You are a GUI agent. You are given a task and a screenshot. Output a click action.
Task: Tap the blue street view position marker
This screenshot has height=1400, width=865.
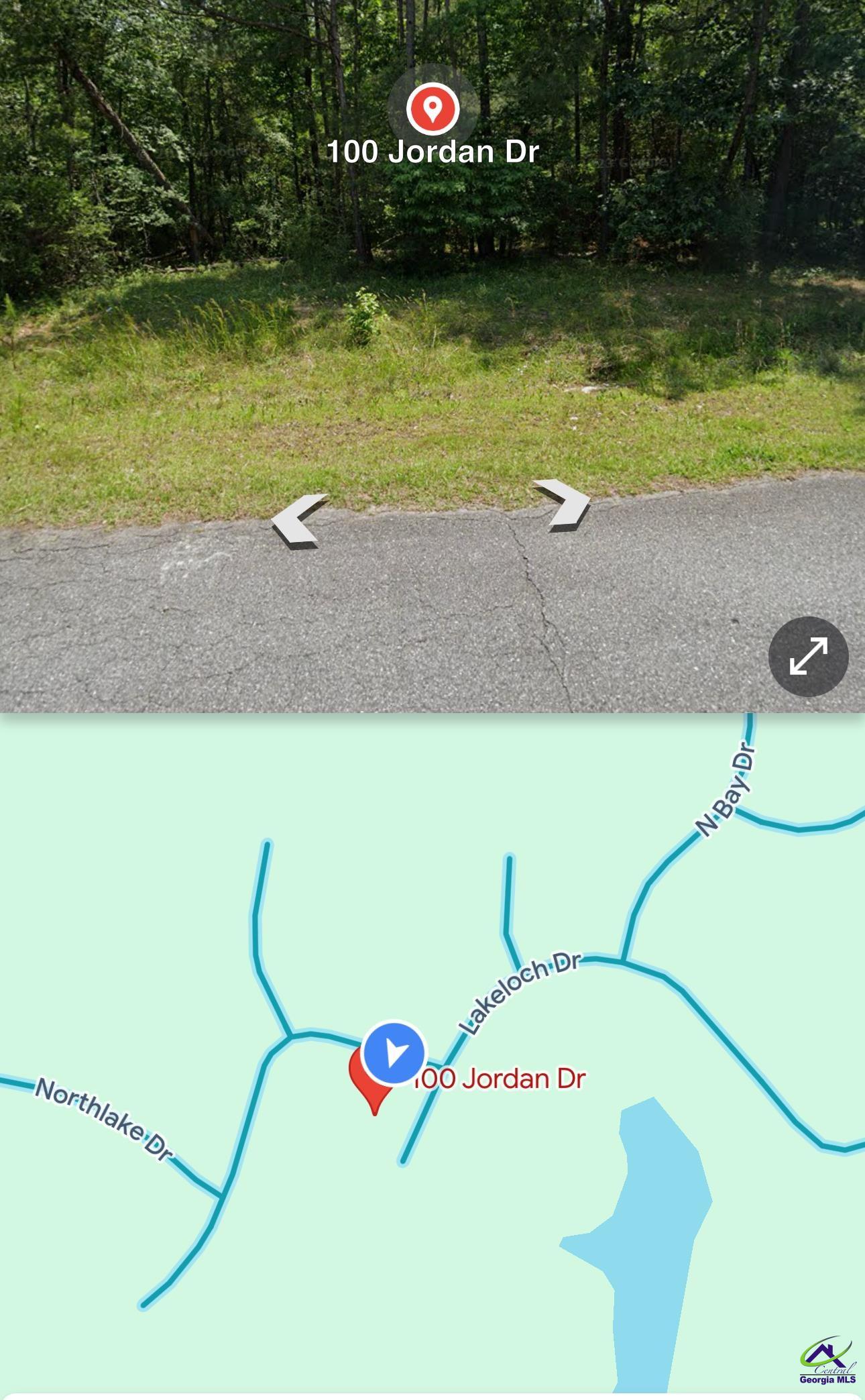[394, 1052]
